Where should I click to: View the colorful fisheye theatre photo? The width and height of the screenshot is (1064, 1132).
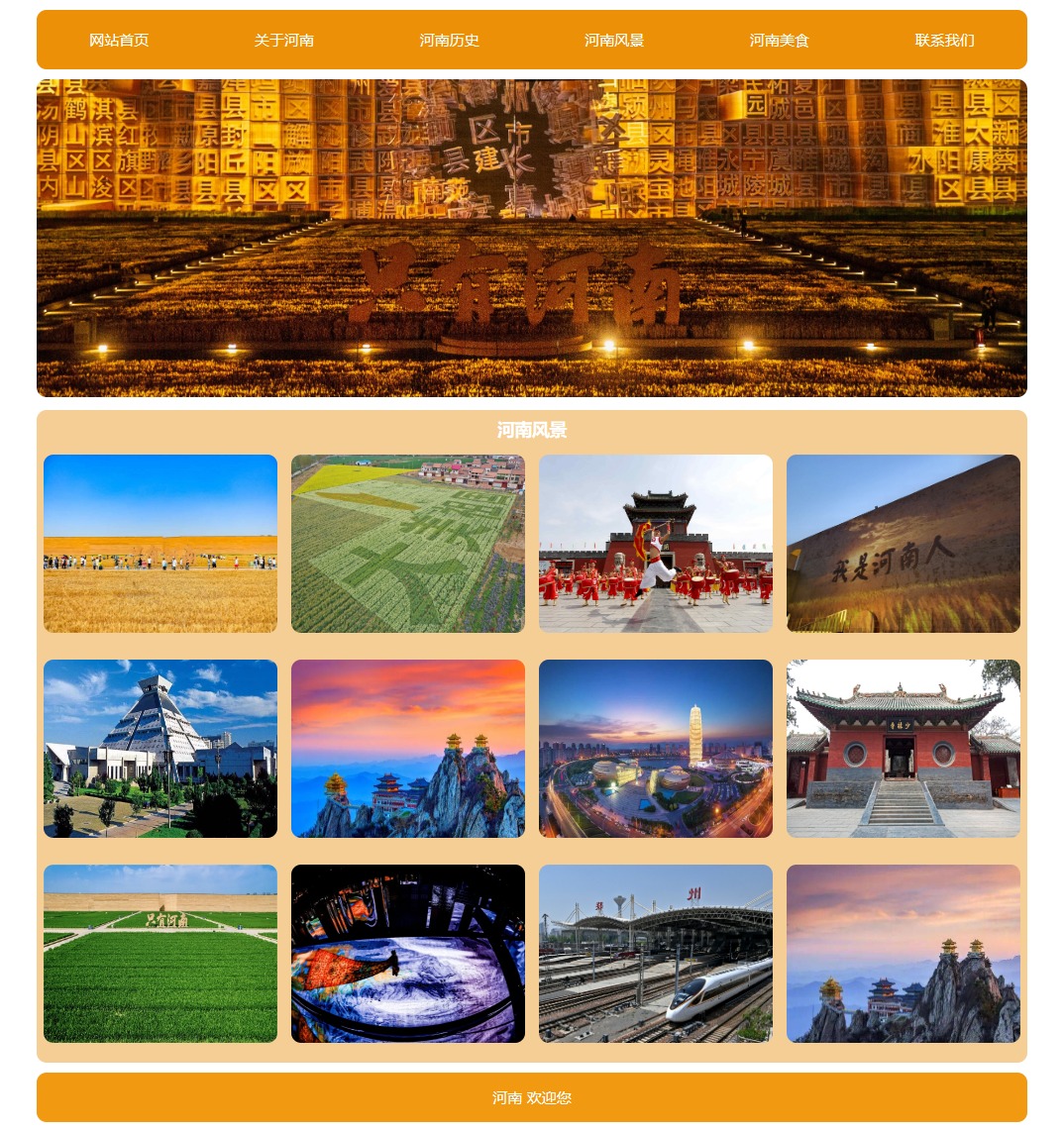point(408,954)
